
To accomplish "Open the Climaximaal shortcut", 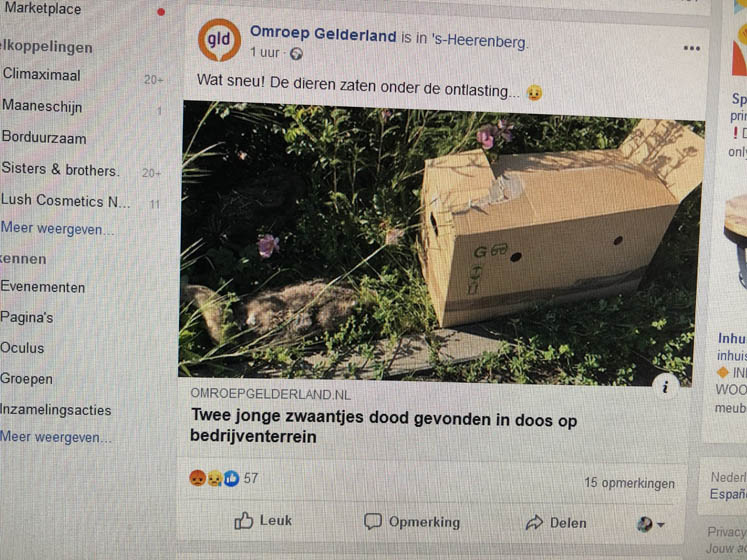I will 42,75.
